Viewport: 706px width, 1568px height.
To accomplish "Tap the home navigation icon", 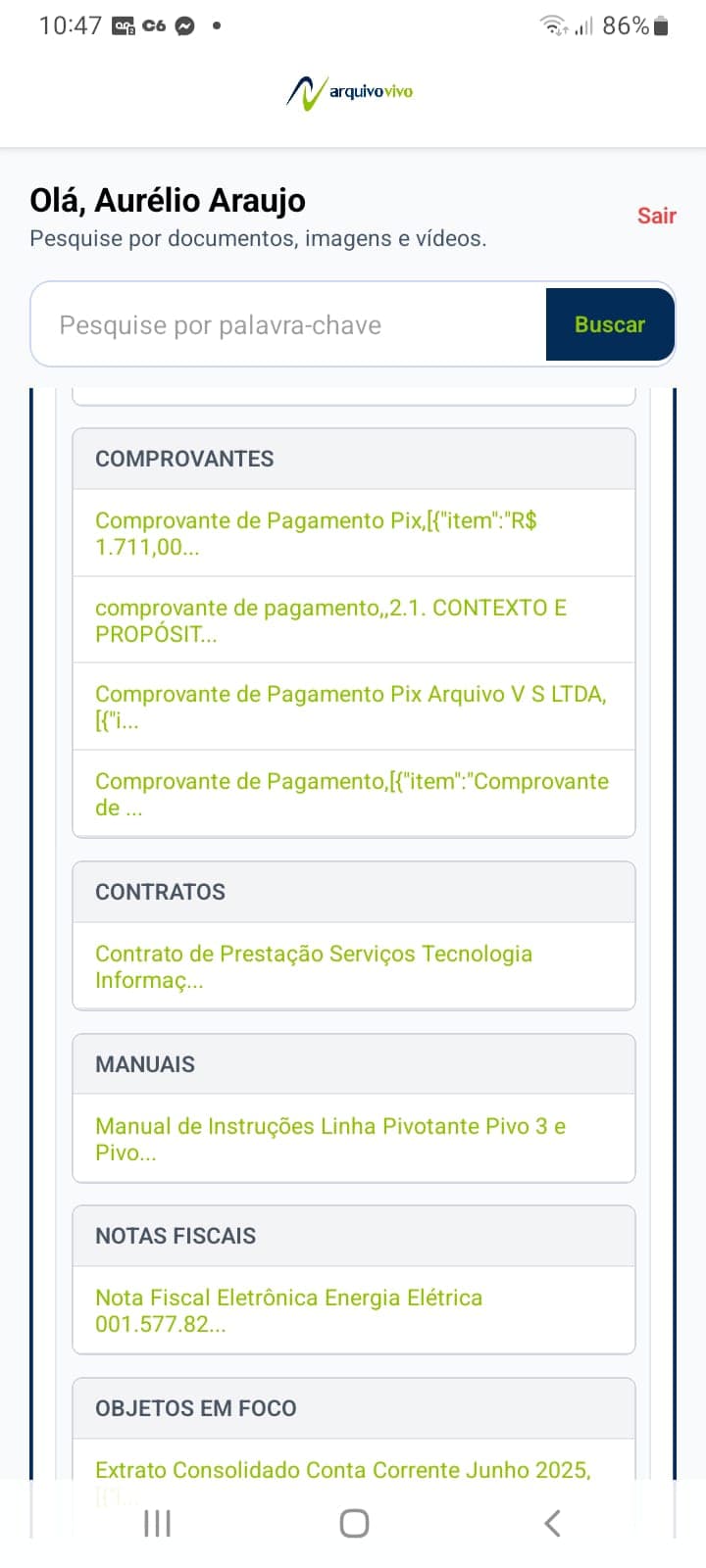I will [x=353, y=1522].
